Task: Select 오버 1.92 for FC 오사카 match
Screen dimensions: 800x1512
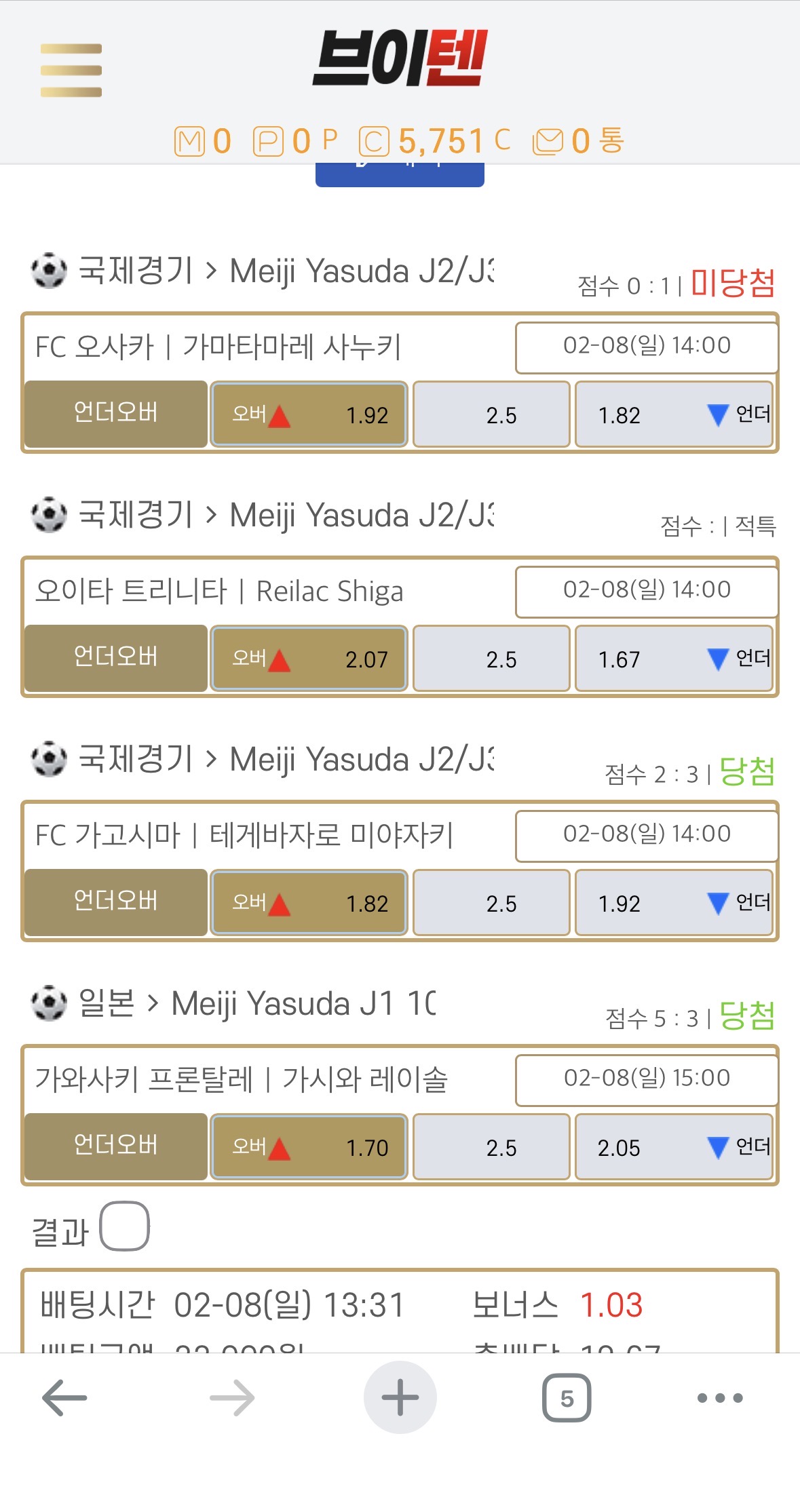Action: point(309,414)
